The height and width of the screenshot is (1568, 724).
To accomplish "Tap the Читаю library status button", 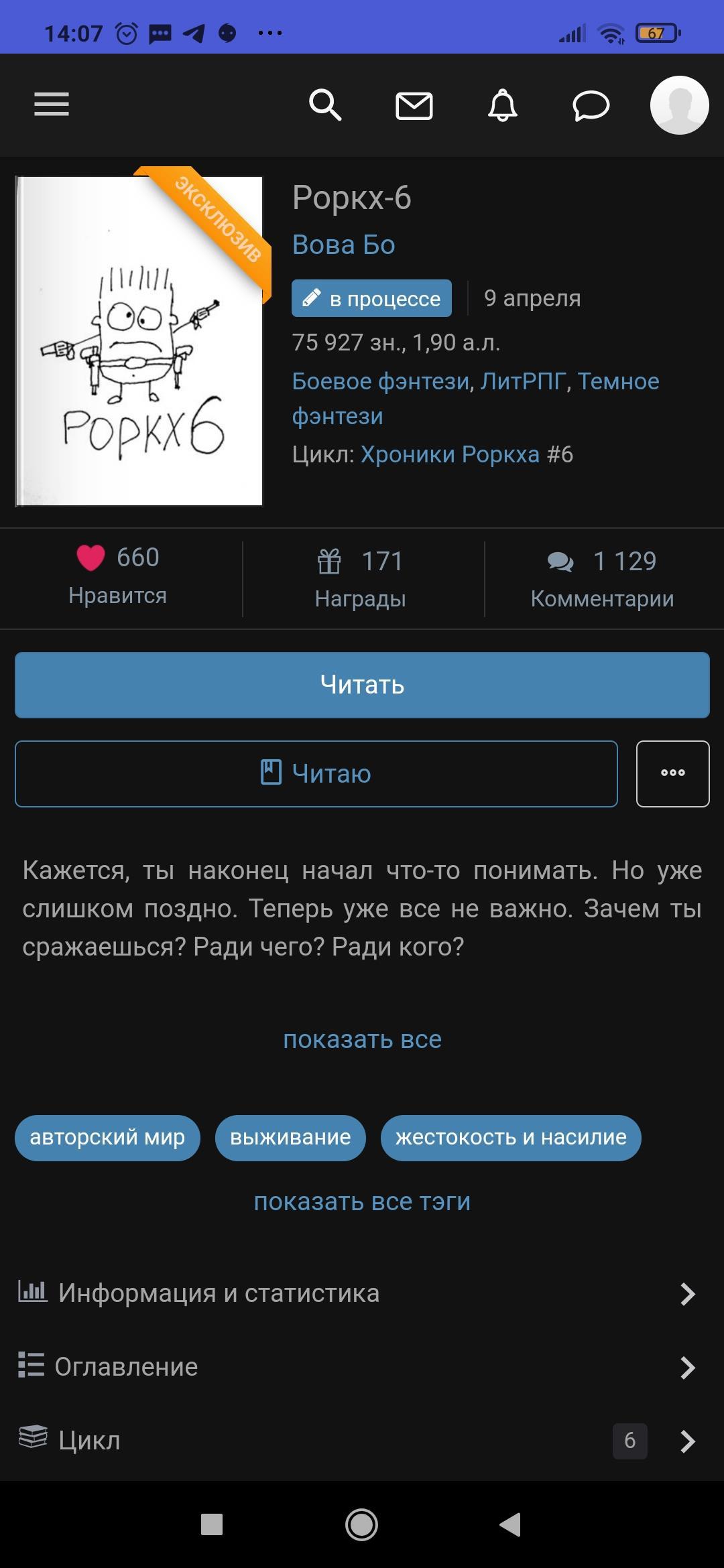I will click(x=316, y=773).
